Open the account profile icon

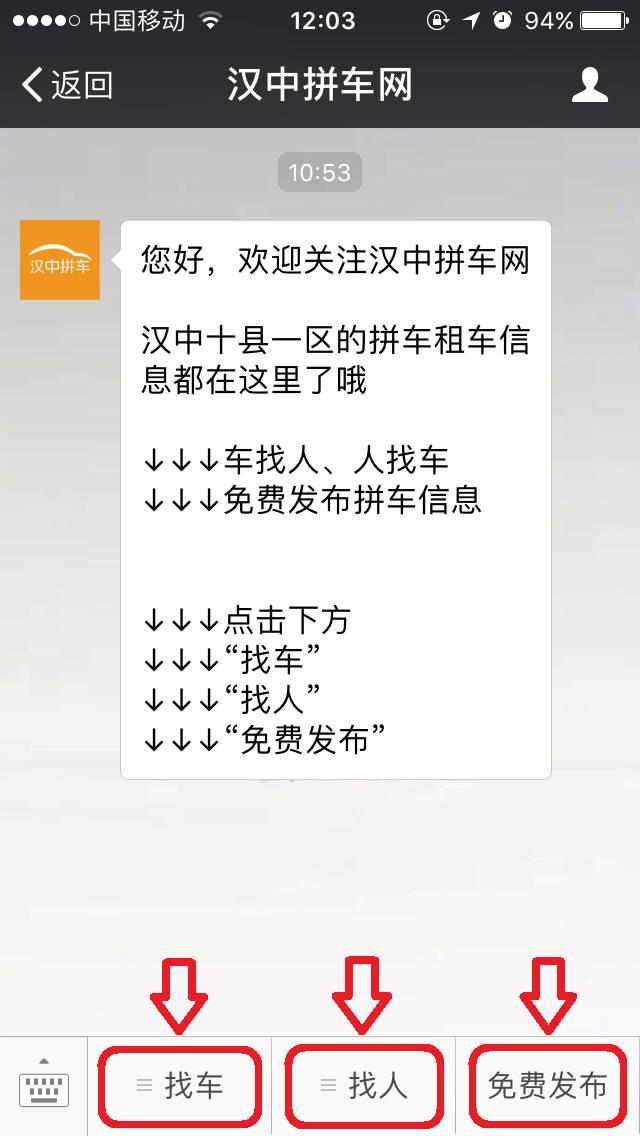click(x=590, y=86)
